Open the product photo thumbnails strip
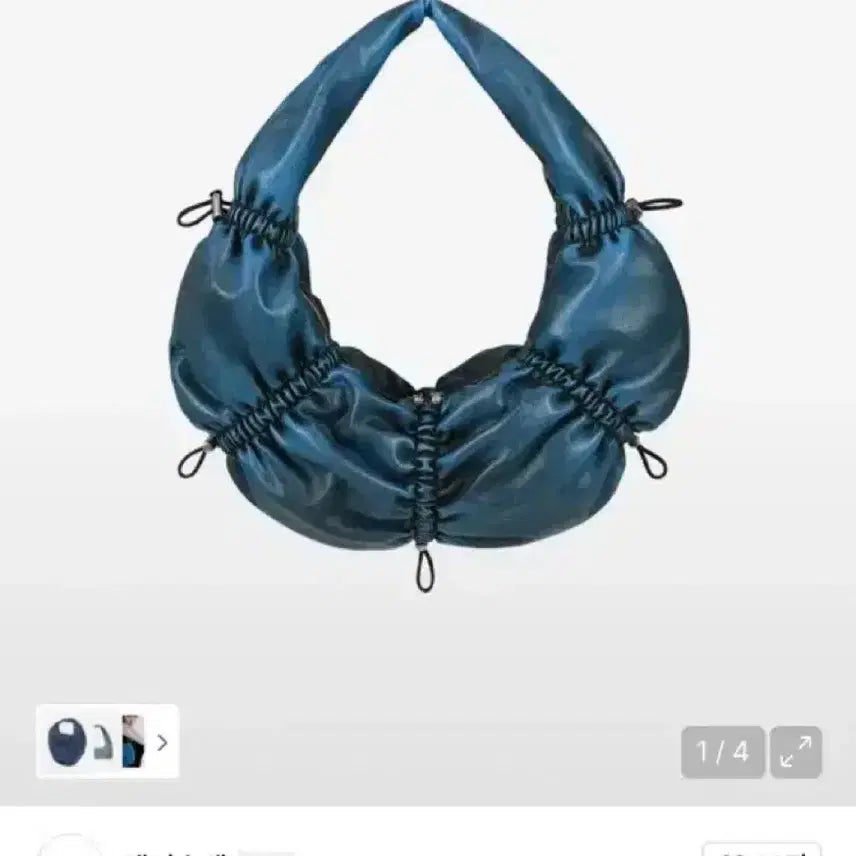856x856 pixels. click(107, 742)
